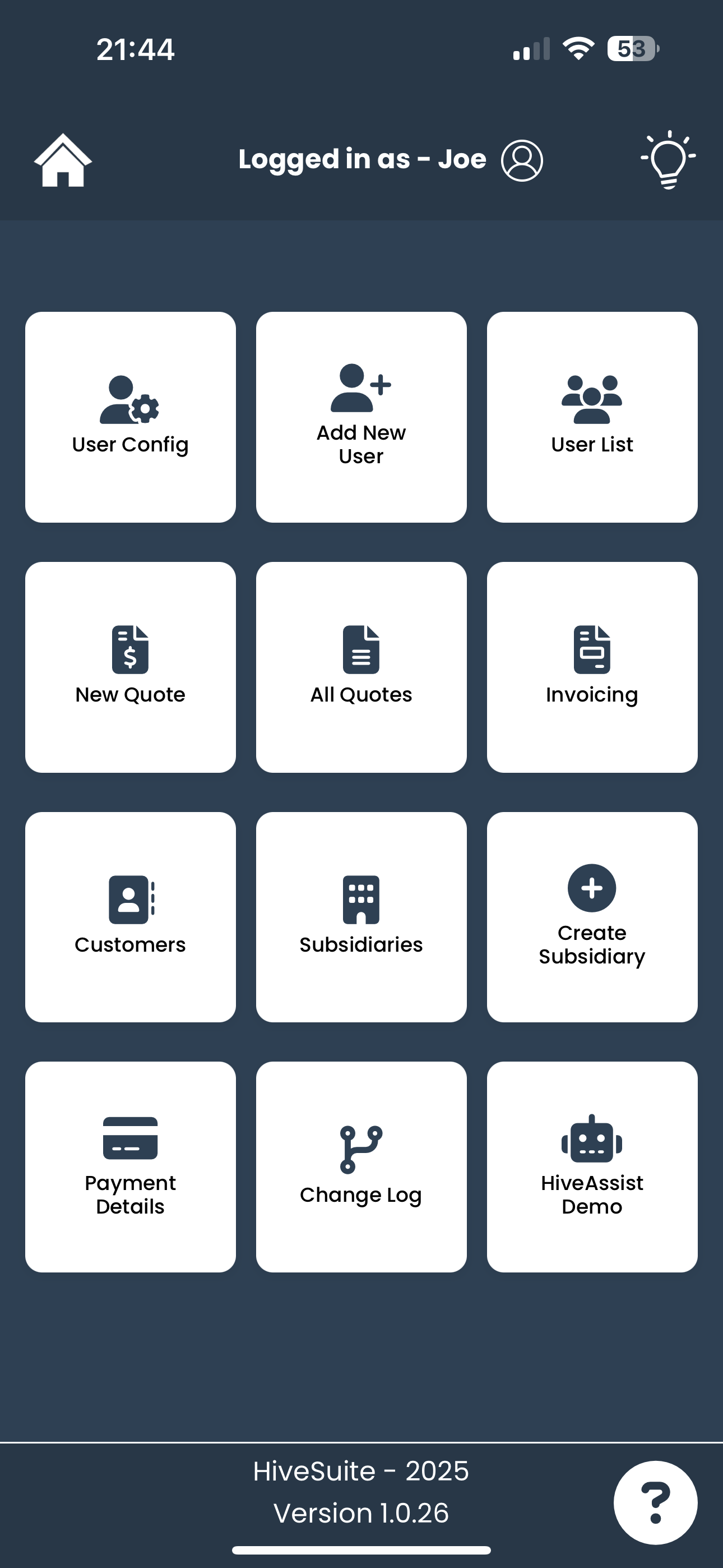The image size is (723, 1568).
Task: Open the Invoicing tile
Action: point(591,667)
